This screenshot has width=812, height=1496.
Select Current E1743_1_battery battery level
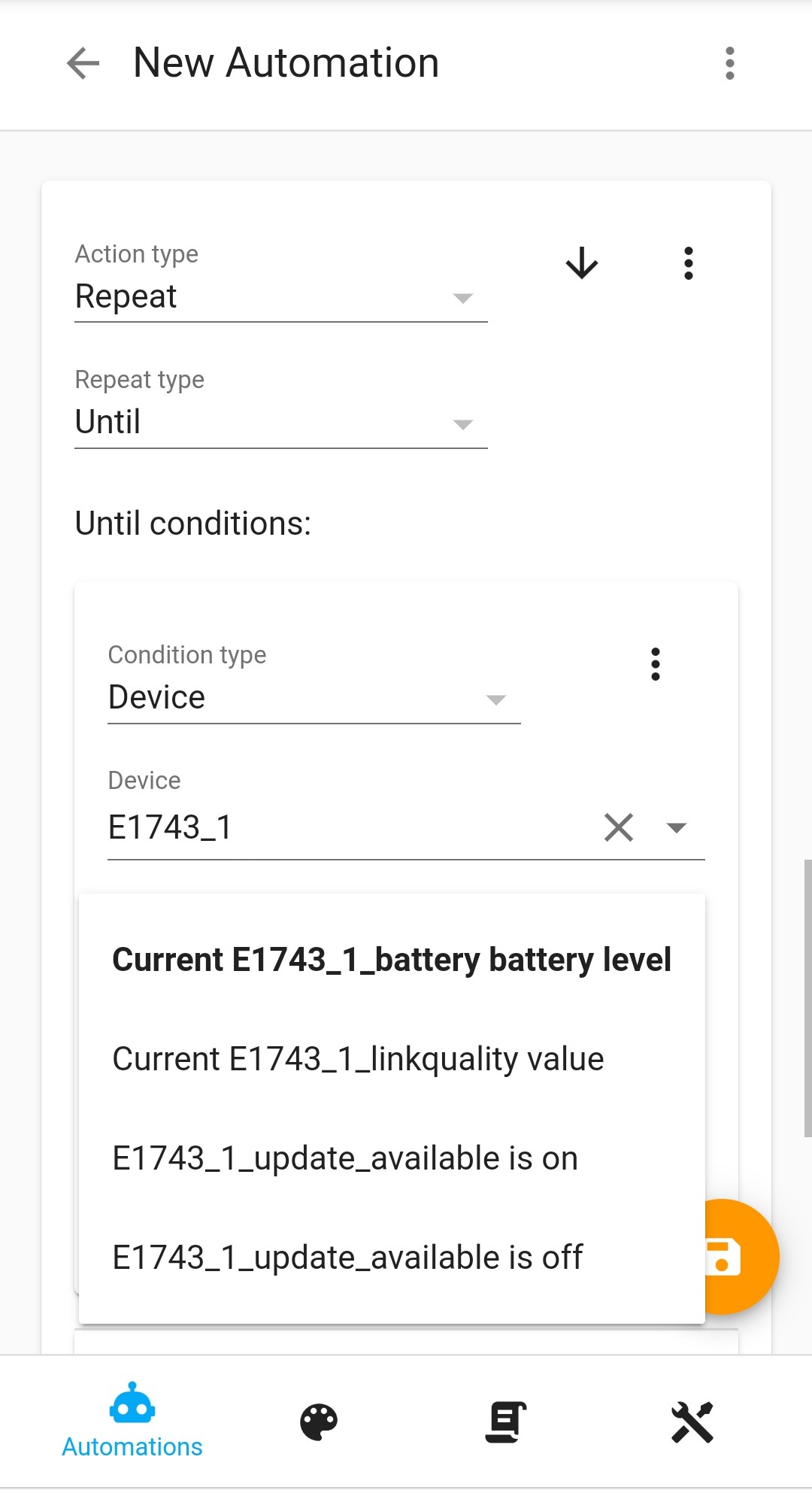point(392,960)
